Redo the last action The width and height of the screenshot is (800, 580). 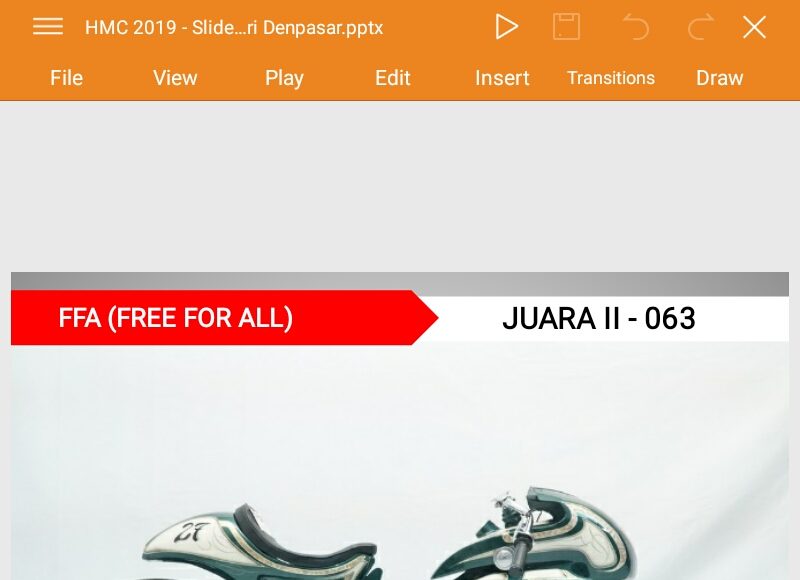[700, 27]
